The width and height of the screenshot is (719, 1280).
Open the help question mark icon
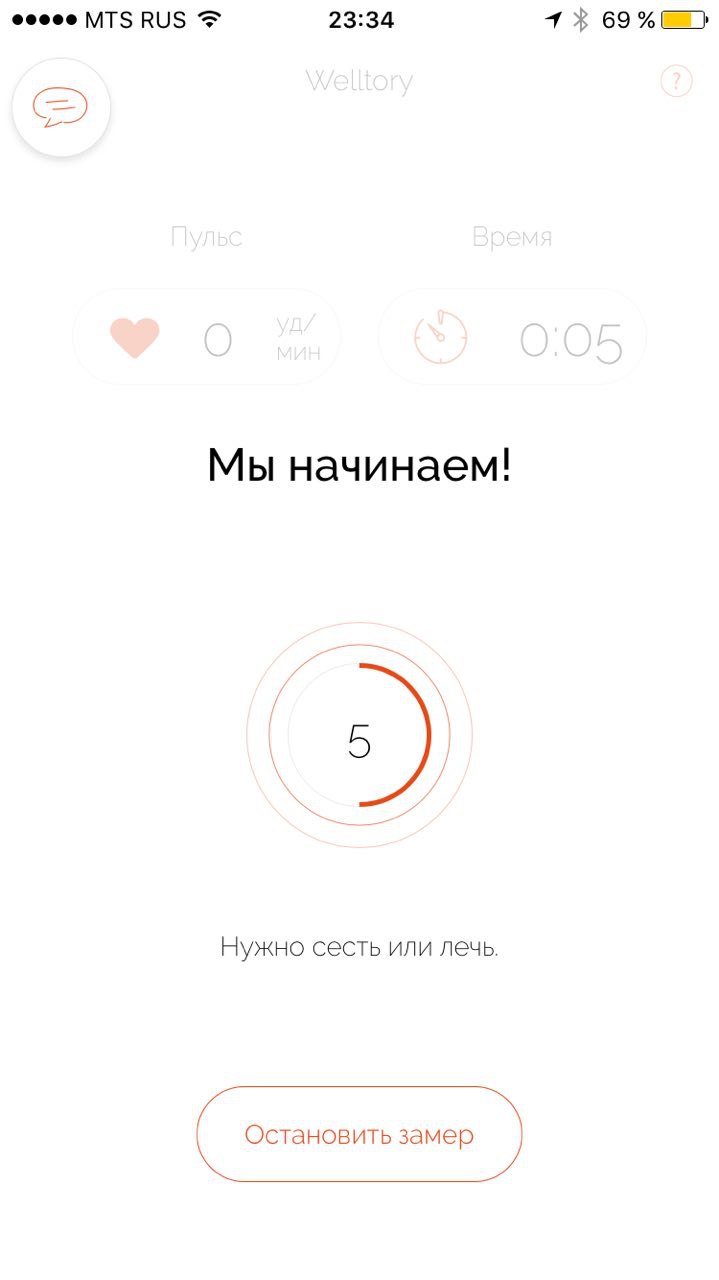pyautogui.click(x=676, y=81)
